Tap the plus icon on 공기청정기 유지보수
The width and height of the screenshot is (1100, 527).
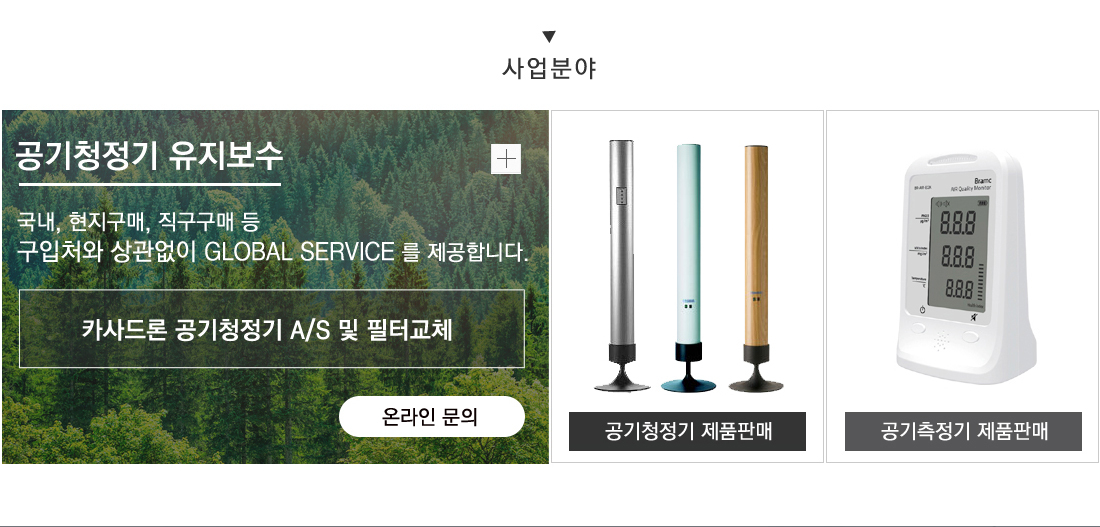[x=507, y=159]
